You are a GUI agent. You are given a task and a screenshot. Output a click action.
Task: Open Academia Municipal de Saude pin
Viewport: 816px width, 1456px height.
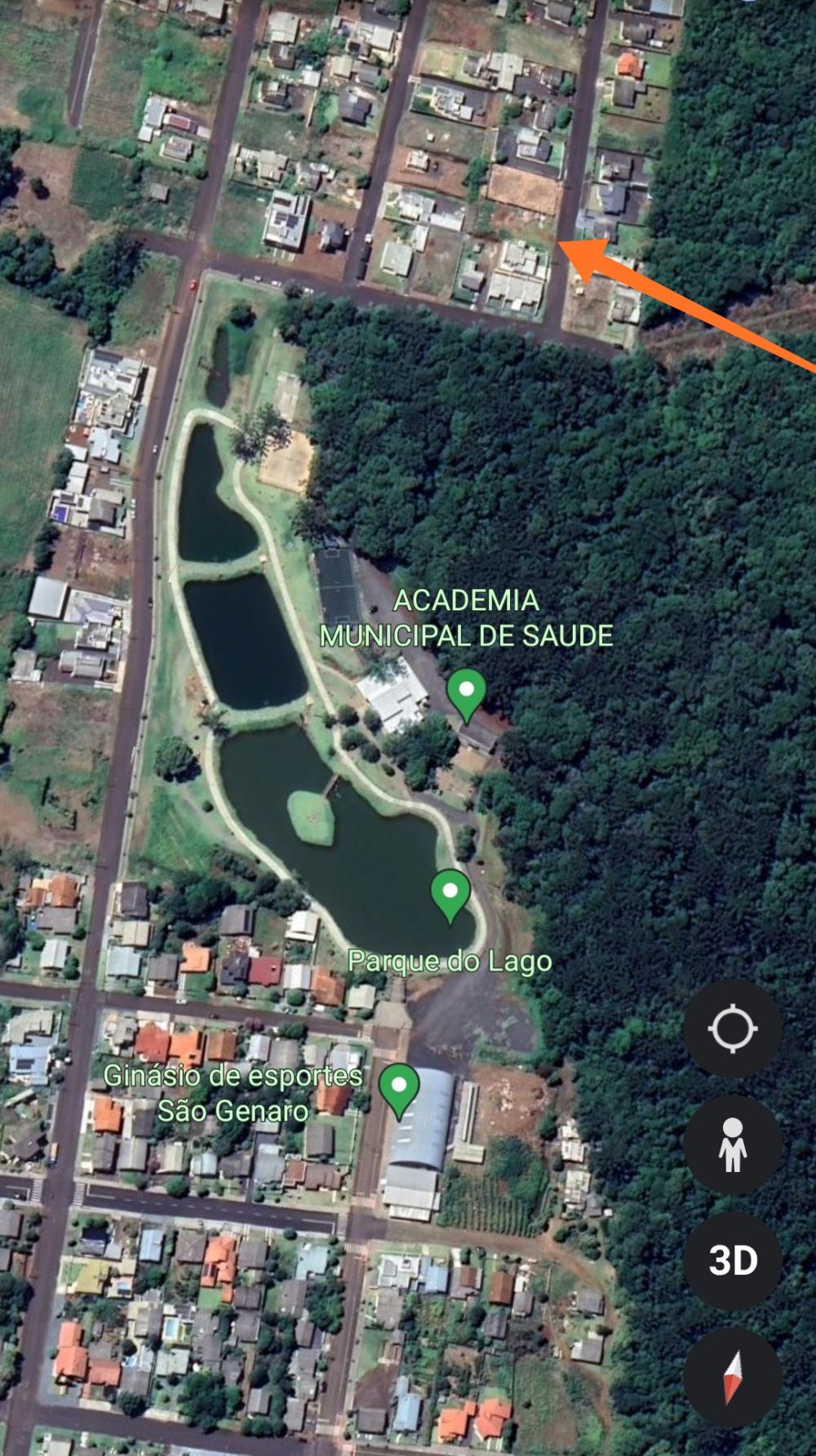pos(467,695)
